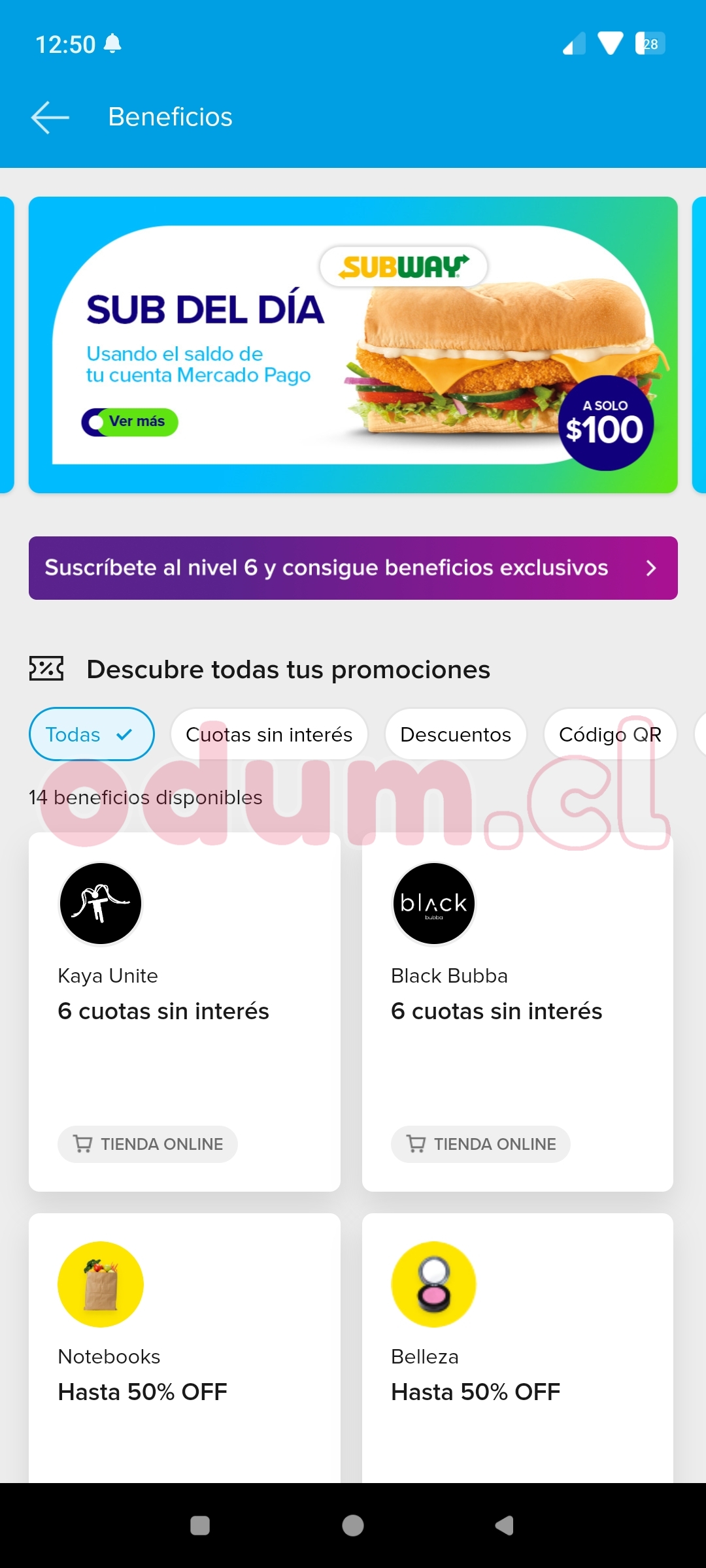
Task: Go back from the Beneficios screen
Action: point(50,118)
